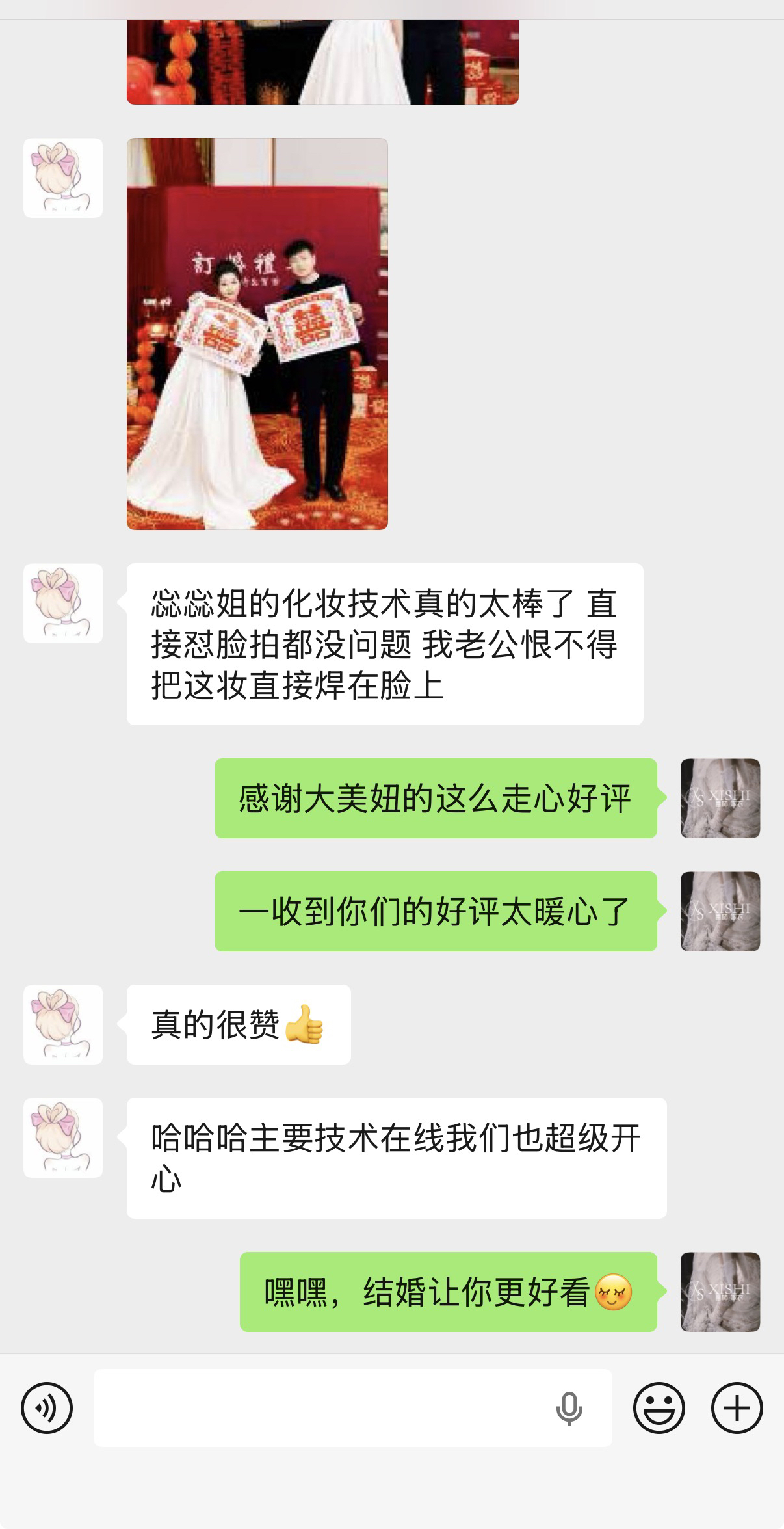
Task: Open sender's avatar beside 真的很赞 message
Action: click(x=63, y=1024)
